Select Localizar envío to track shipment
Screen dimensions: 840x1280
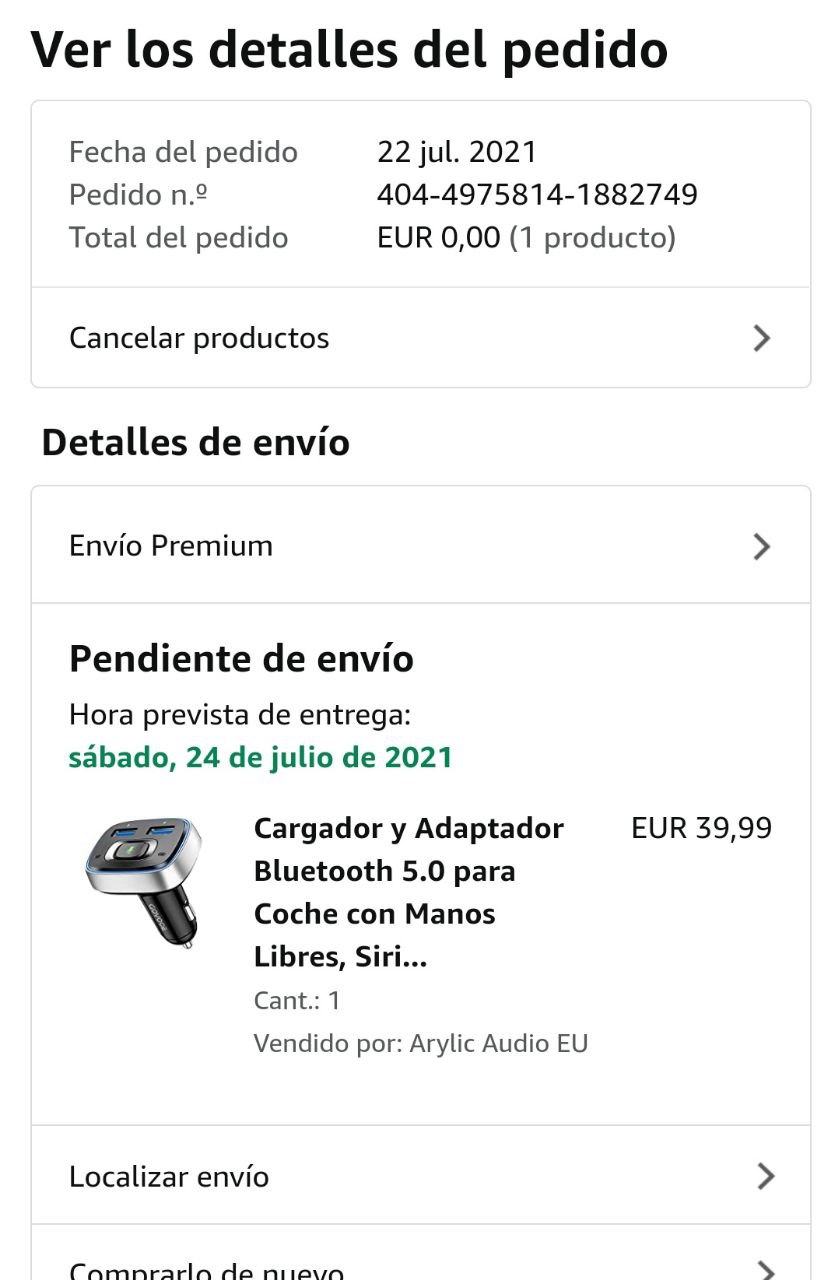(420, 1176)
